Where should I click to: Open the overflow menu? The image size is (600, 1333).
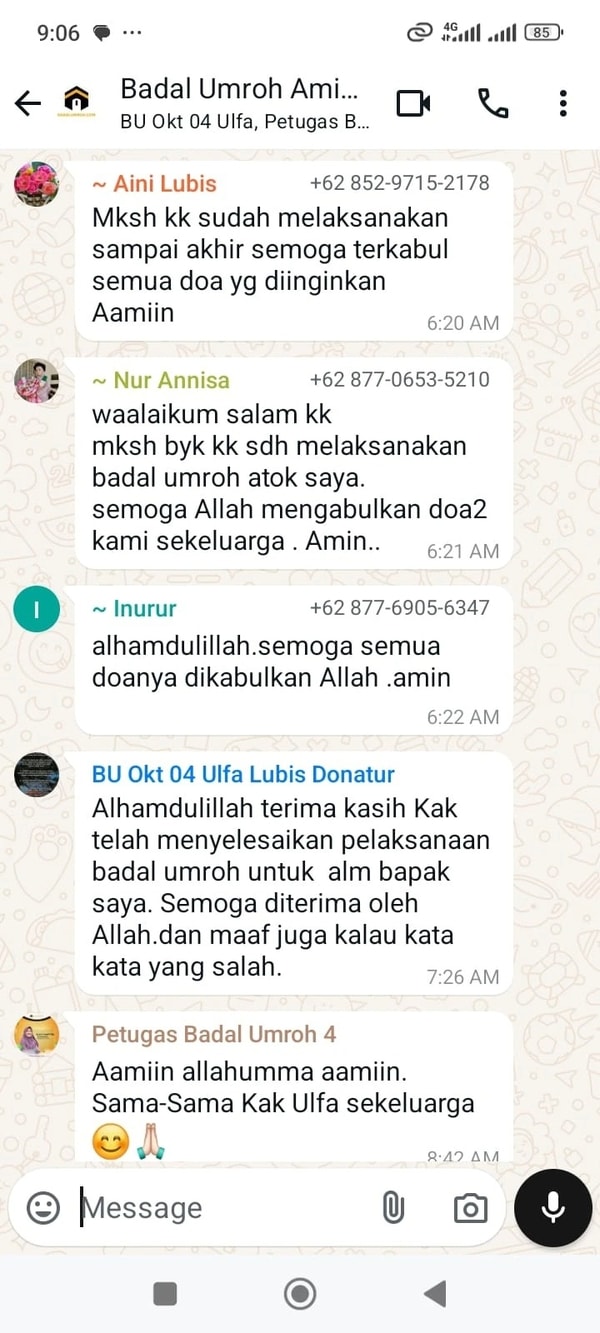click(563, 103)
